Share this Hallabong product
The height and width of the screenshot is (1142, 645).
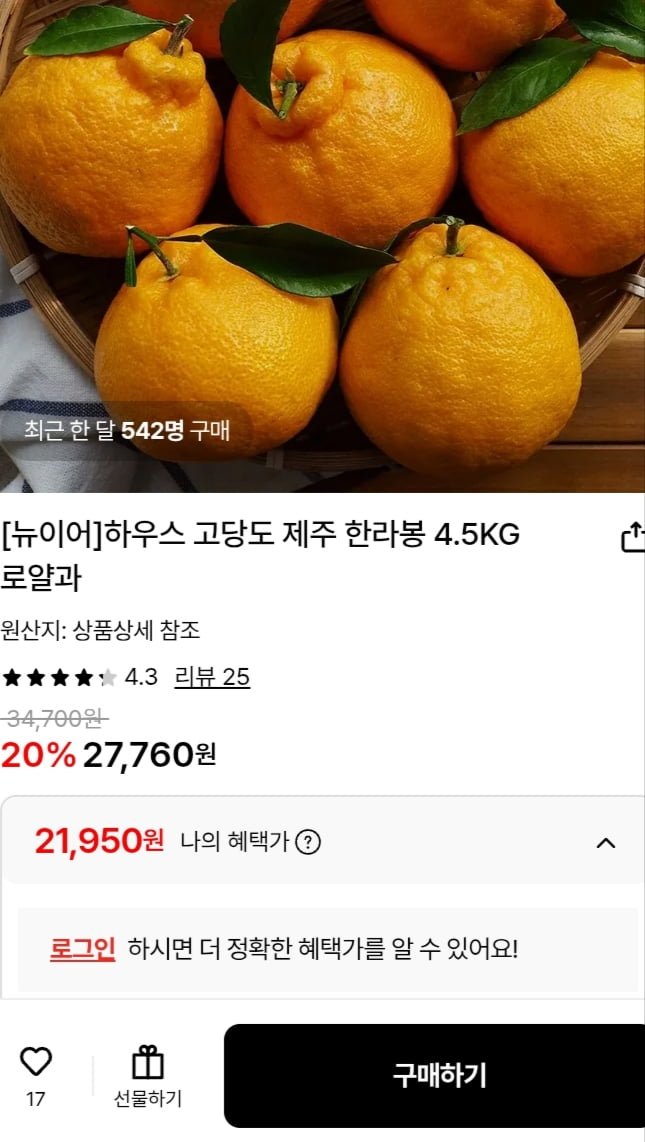click(632, 538)
